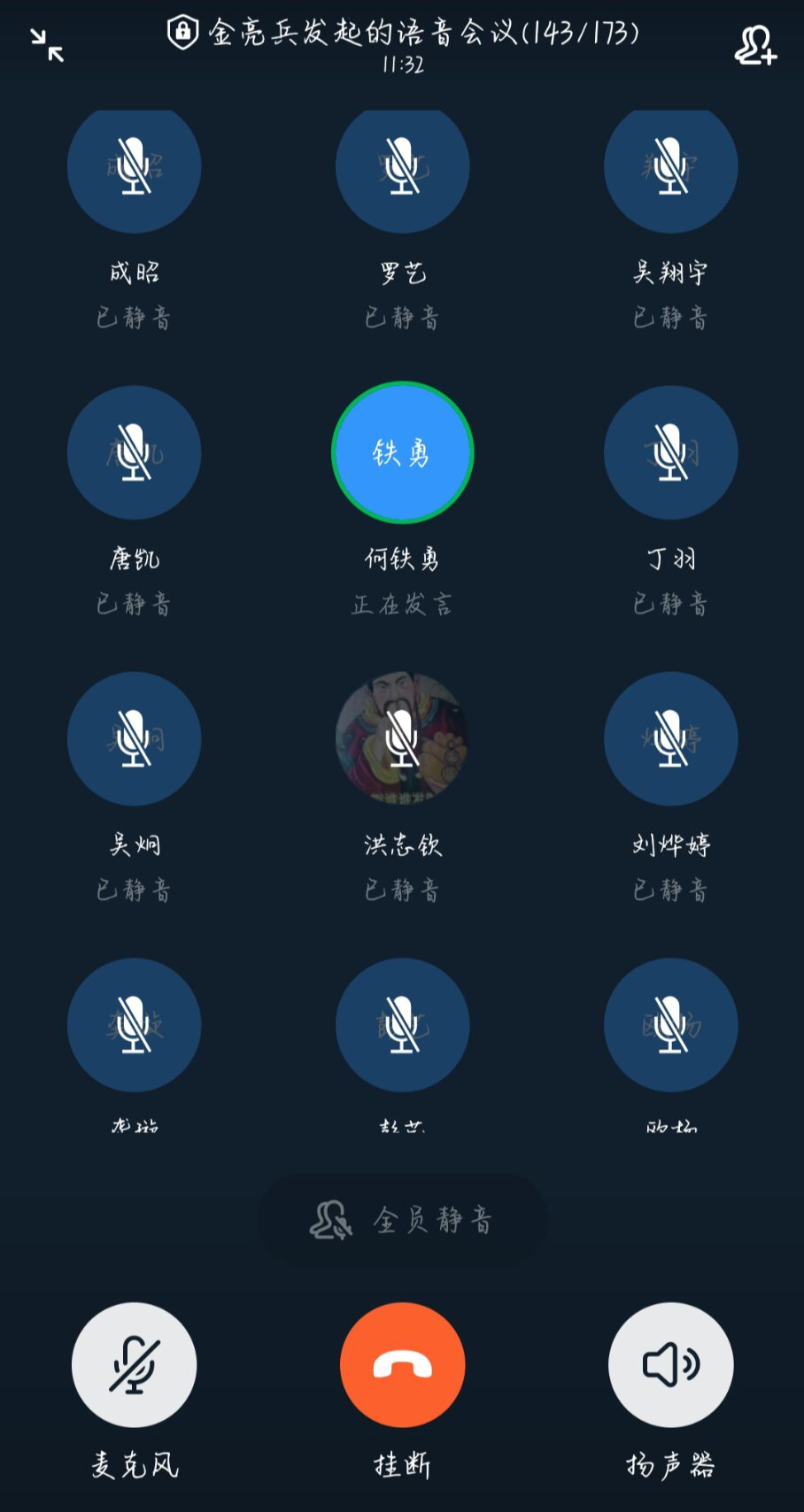Toggle the 麦克风 microphone button

click(134, 1364)
